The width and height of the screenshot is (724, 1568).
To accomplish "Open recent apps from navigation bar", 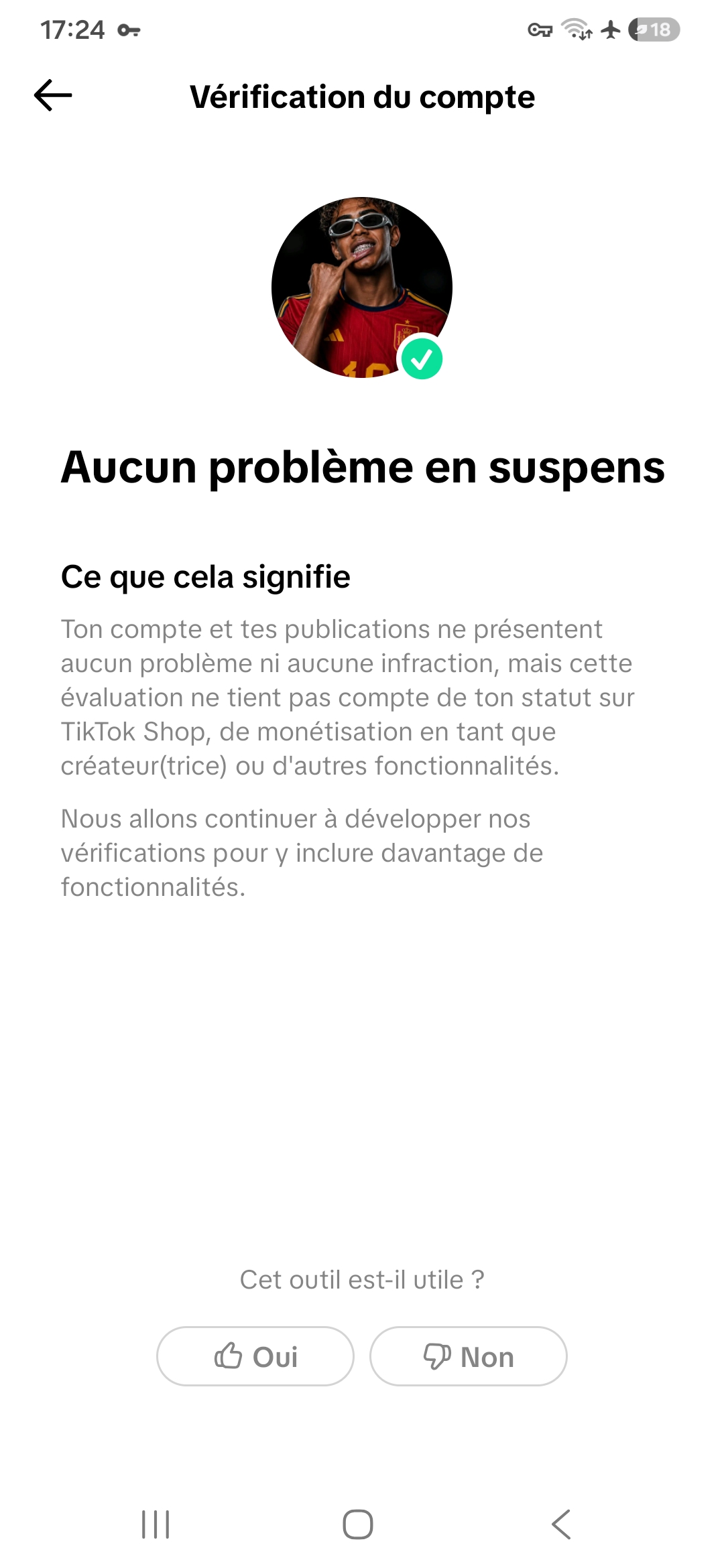I will [x=156, y=1524].
